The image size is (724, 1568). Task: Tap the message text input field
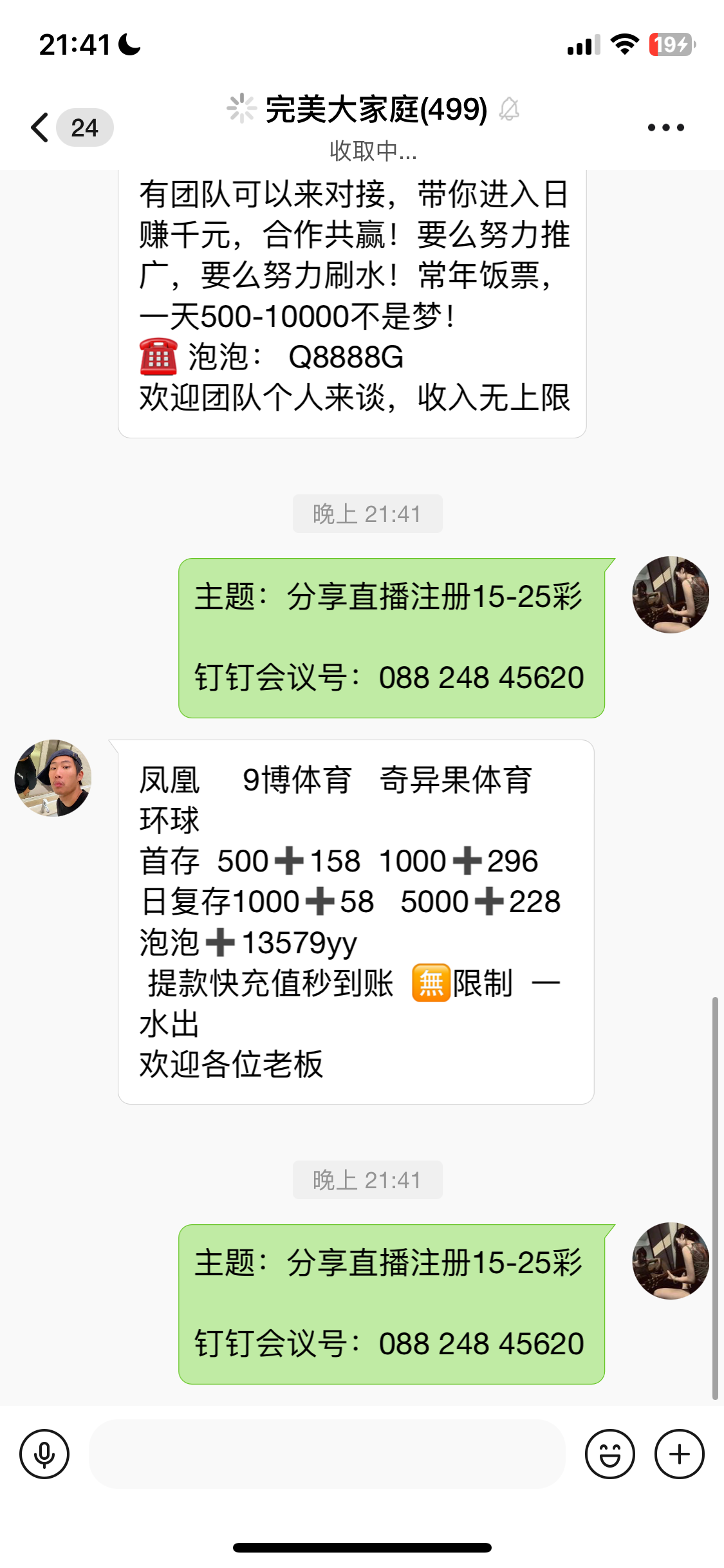[327, 1454]
